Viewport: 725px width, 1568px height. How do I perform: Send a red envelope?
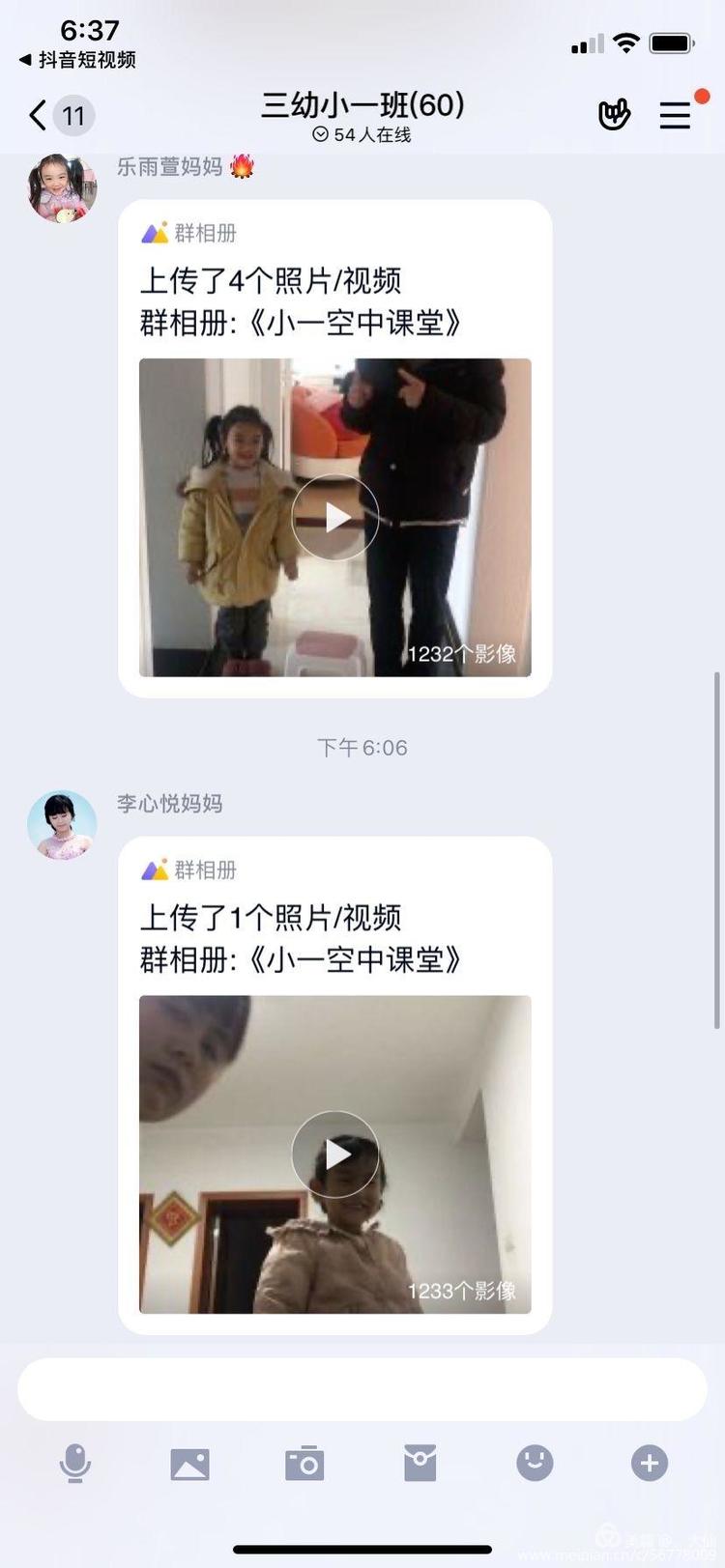[420, 1464]
